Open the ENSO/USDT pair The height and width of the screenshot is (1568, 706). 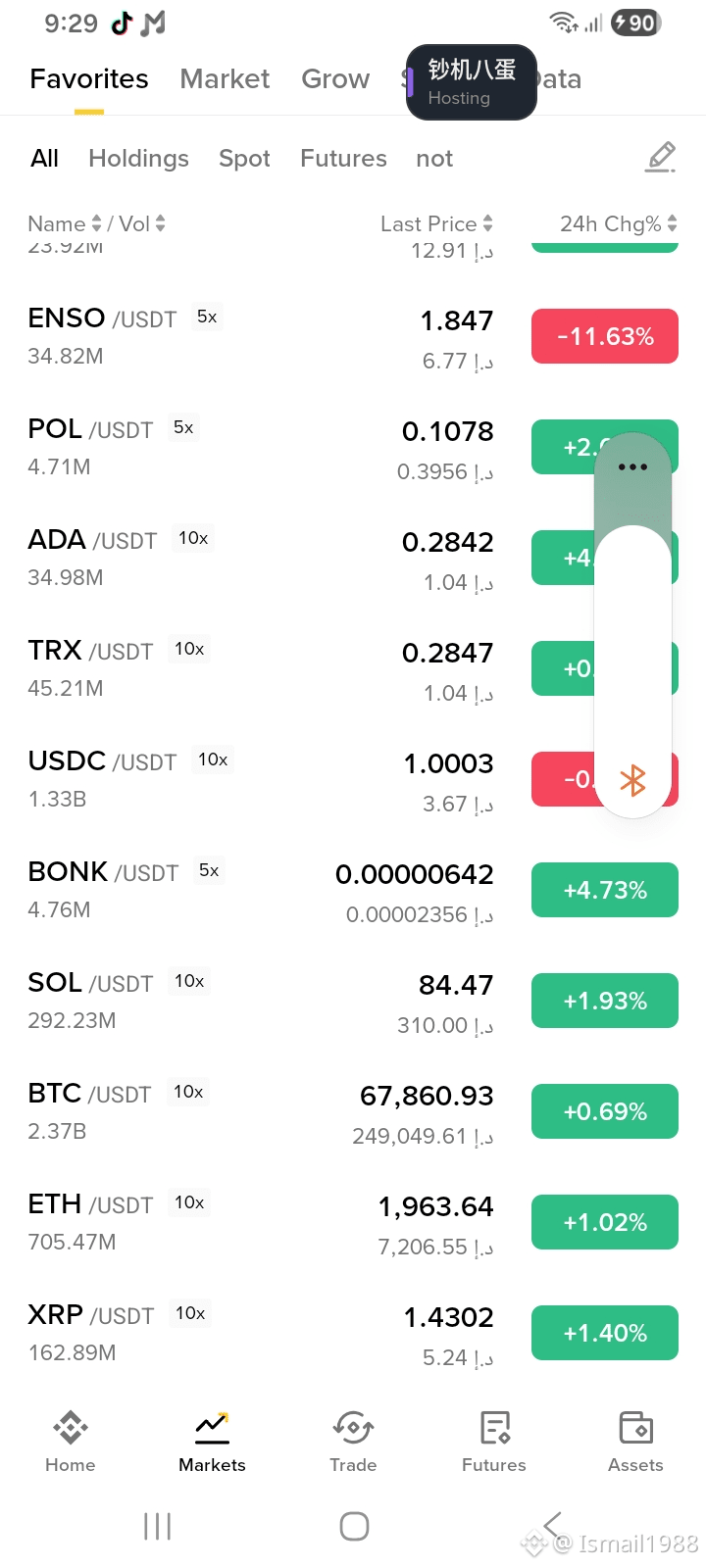353,337
